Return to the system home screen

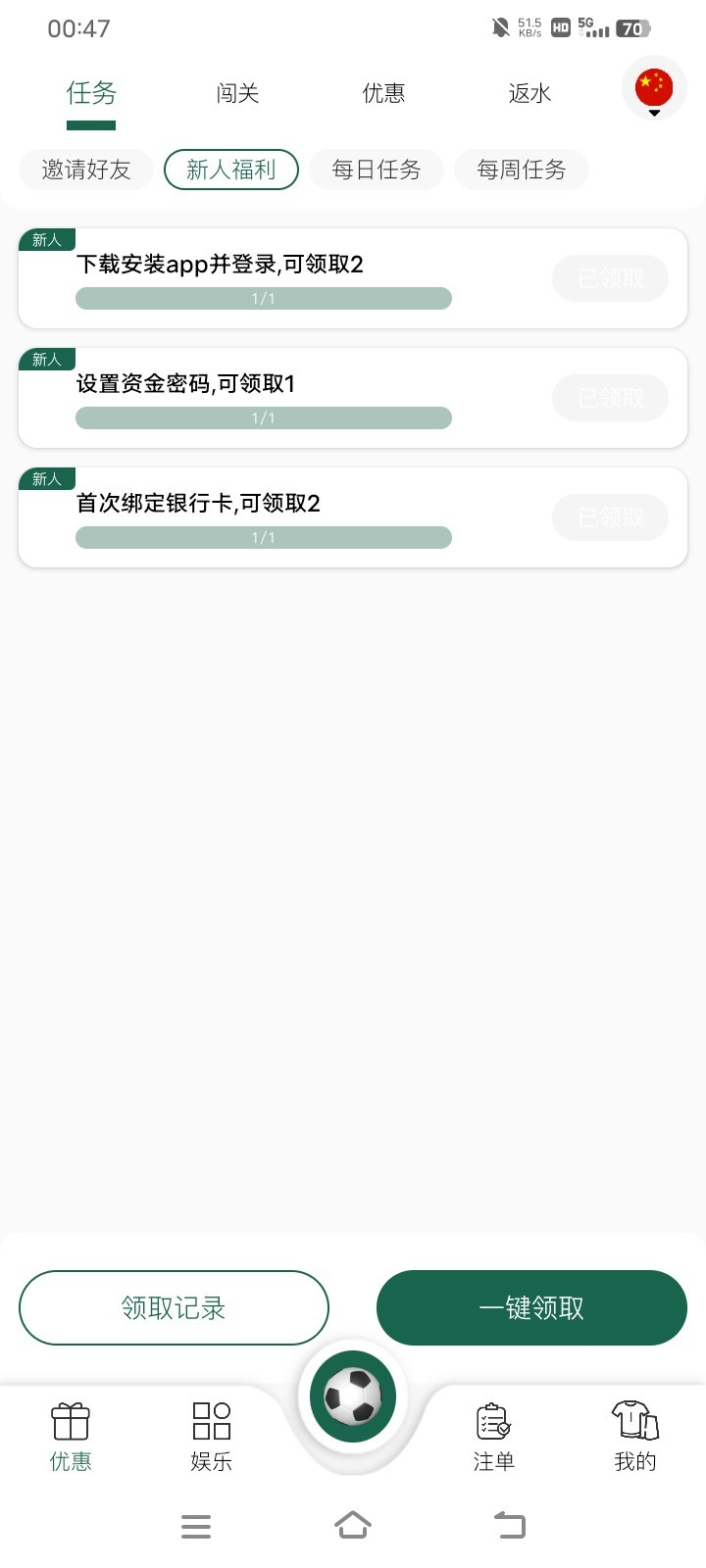pyautogui.click(x=353, y=1525)
